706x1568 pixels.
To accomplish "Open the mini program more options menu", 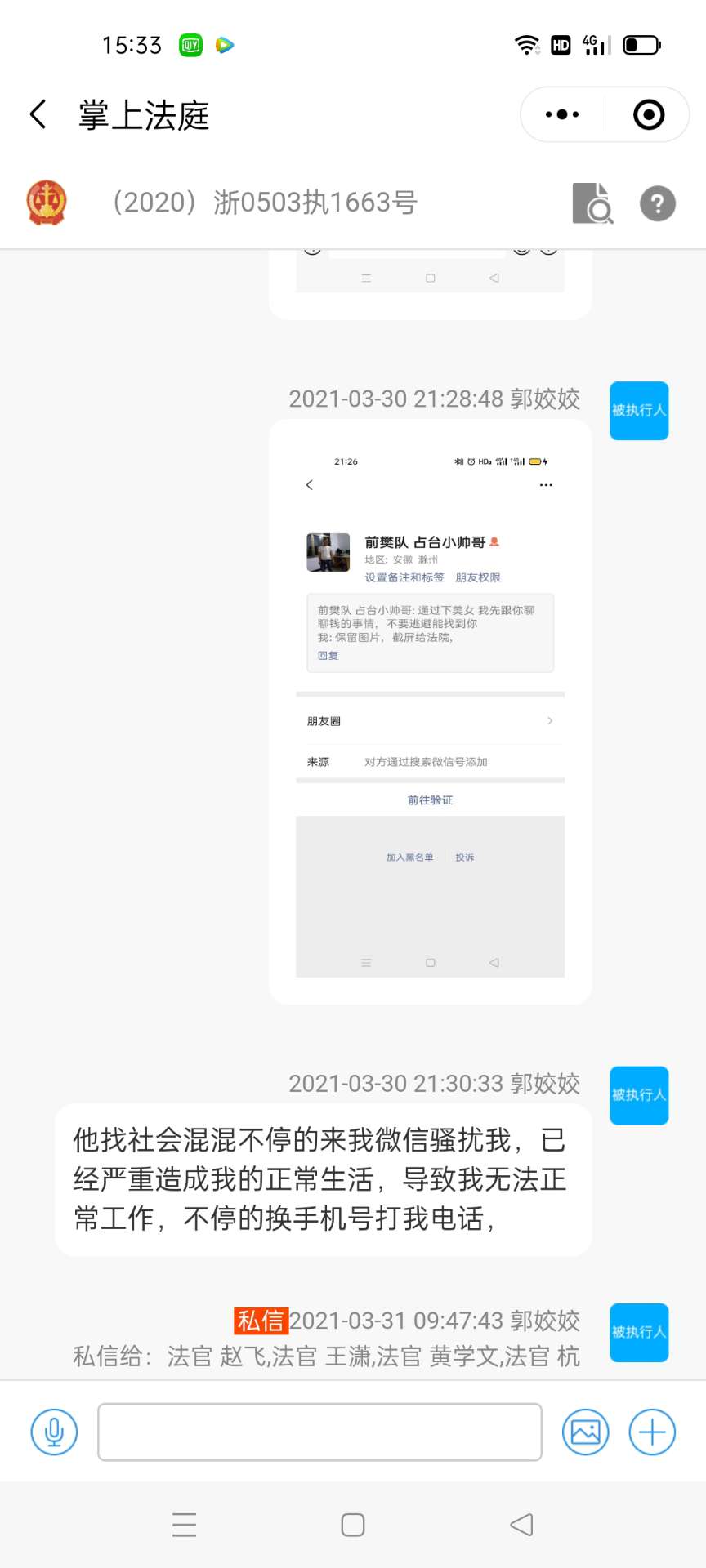I will [x=562, y=114].
